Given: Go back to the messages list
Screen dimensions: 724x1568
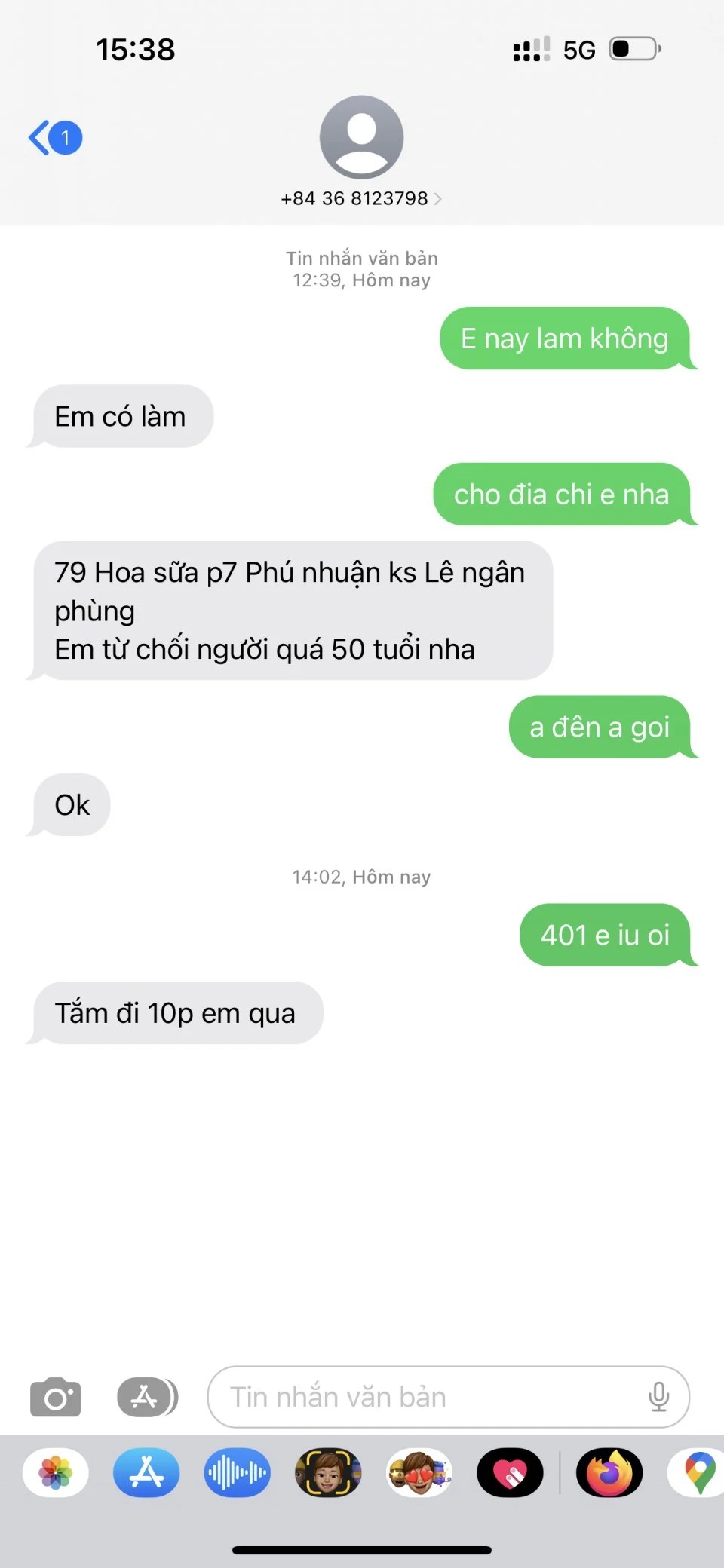Looking at the screenshot, I should click(x=53, y=138).
